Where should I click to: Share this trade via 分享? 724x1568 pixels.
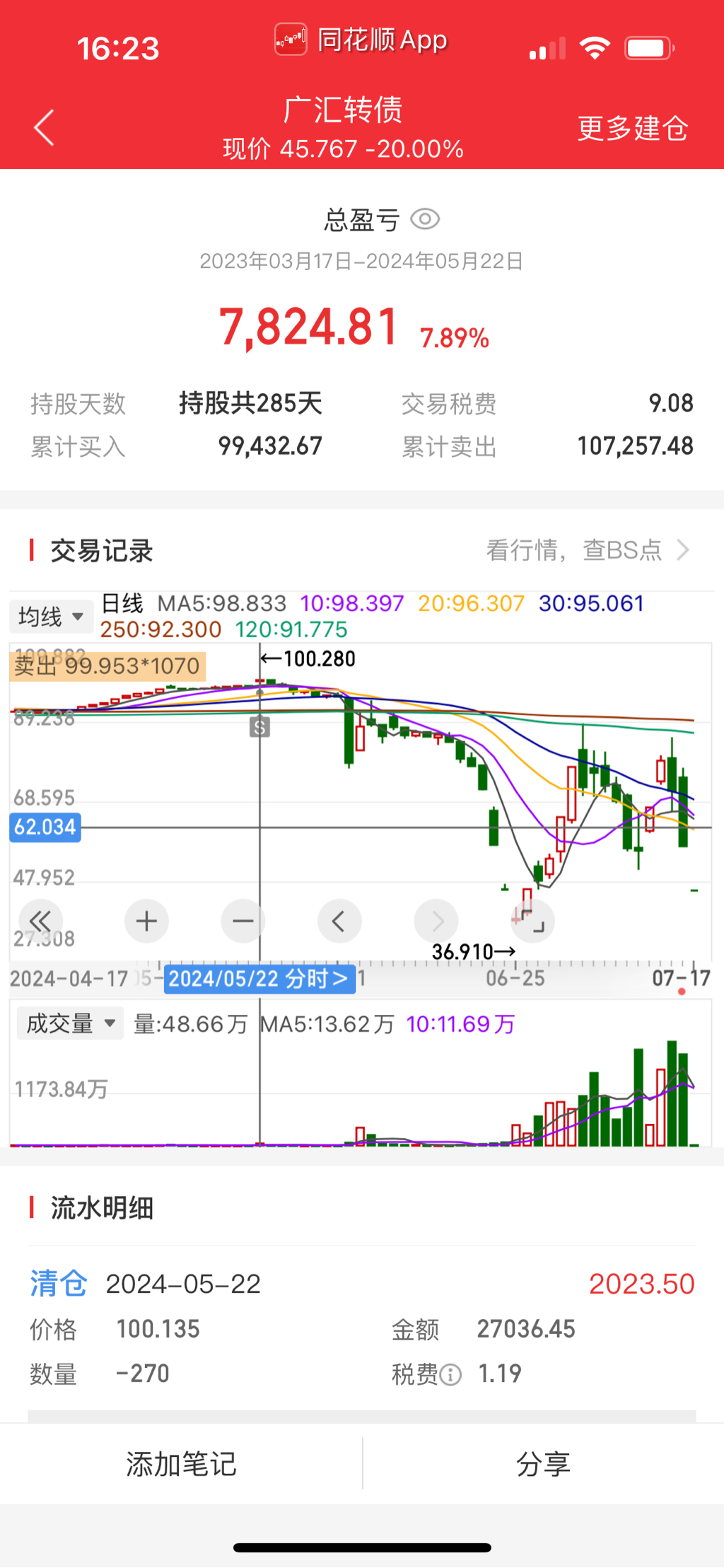543,1463
